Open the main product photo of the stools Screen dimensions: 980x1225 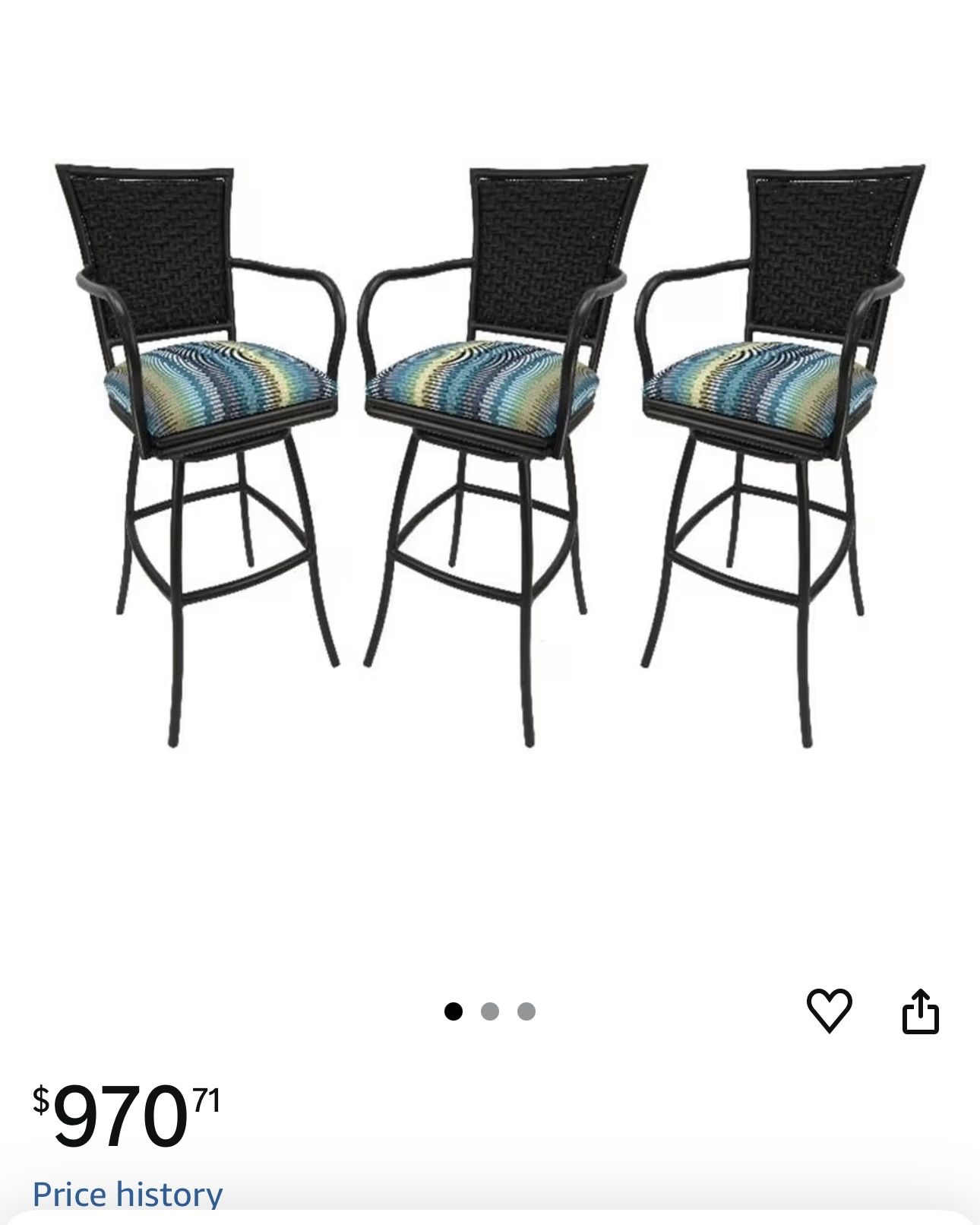click(490, 456)
